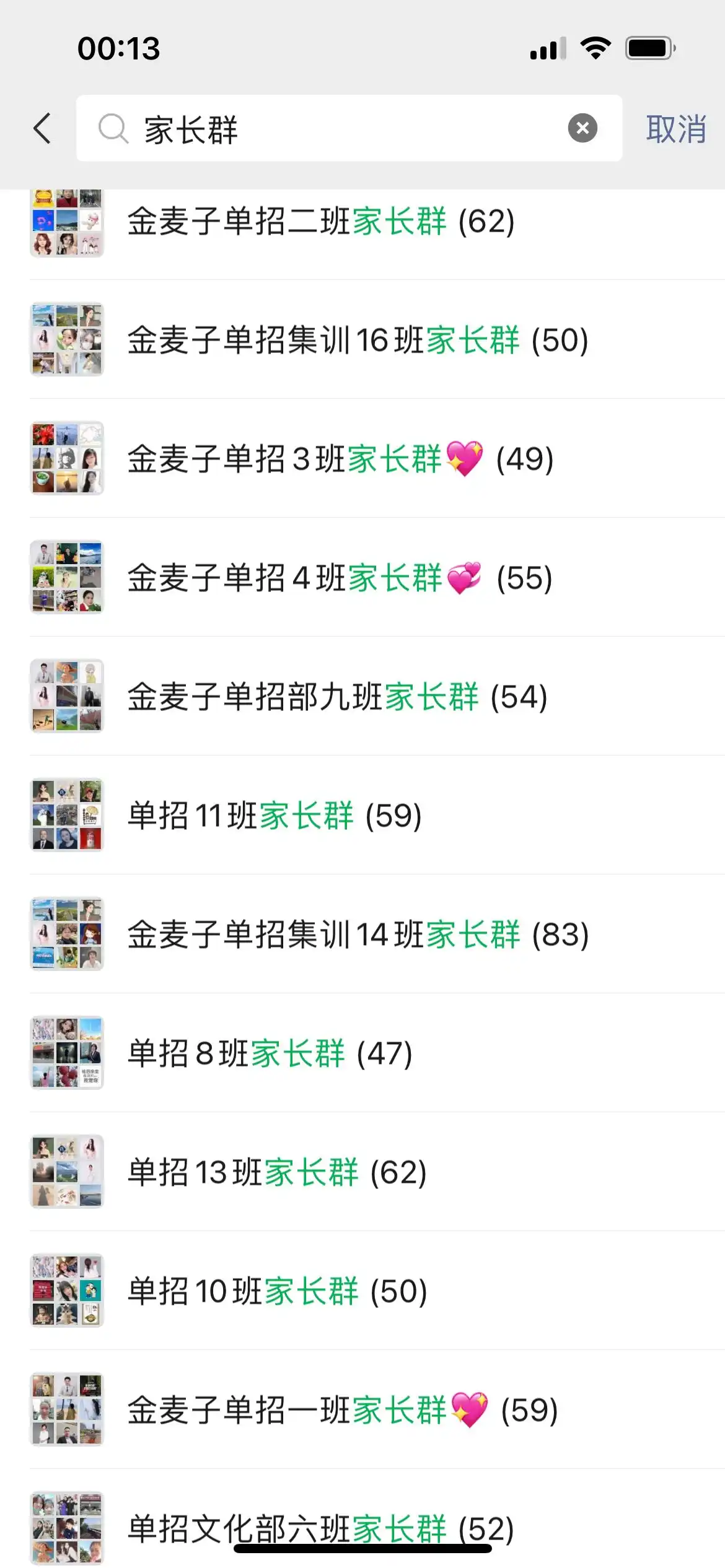The width and height of the screenshot is (725, 1568).
Task: Open 金麦子单招一班家长群 (59)
Action: [x=343, y=1411]
